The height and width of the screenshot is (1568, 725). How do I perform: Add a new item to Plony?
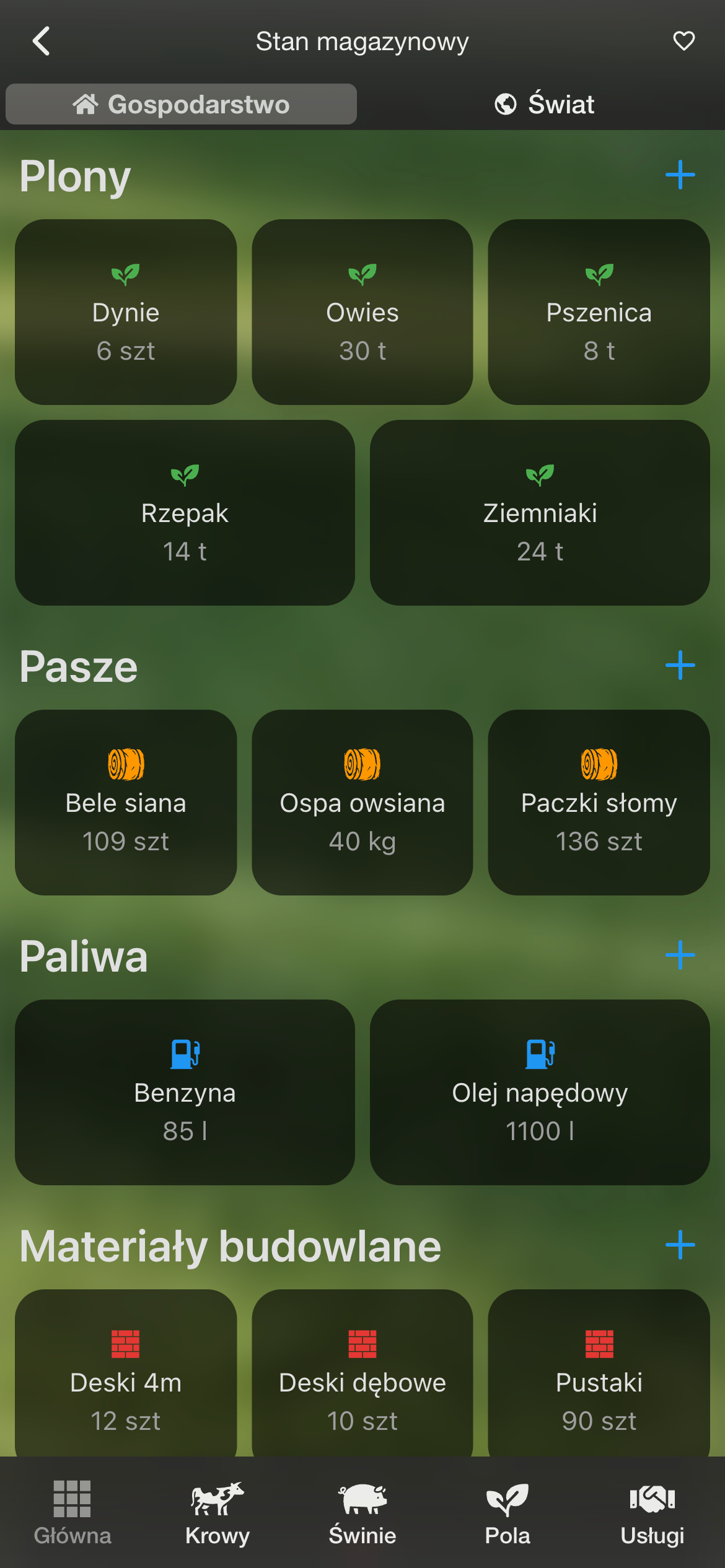pos(680,175)
